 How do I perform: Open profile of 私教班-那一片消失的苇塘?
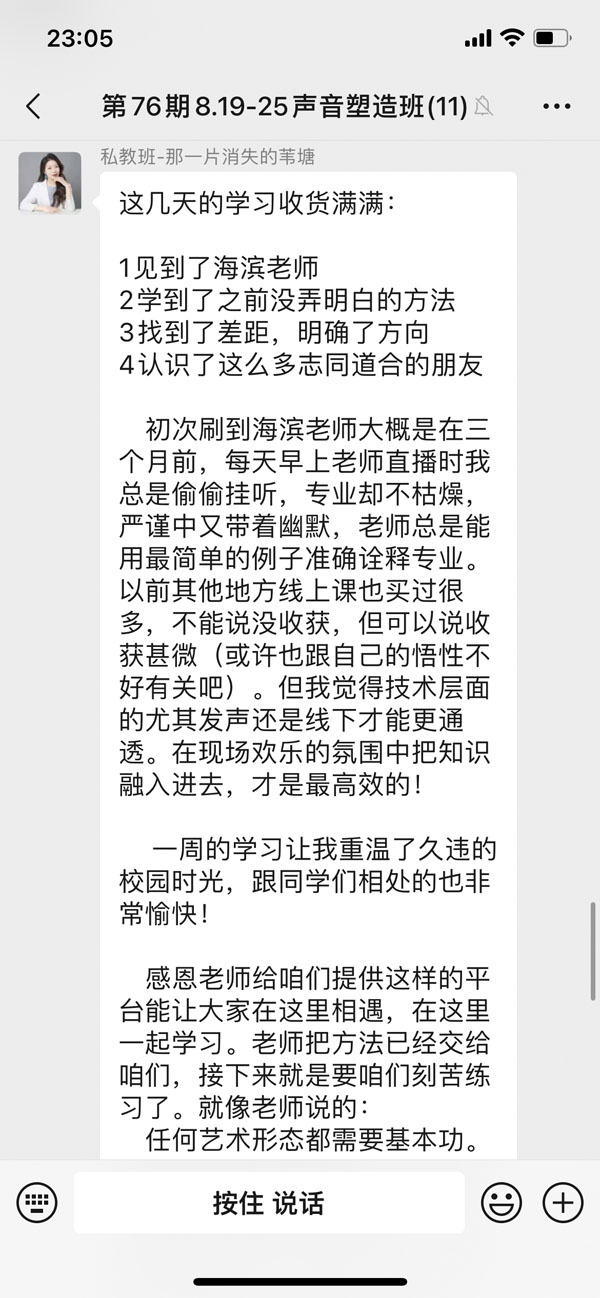click(x=49, y=182)
